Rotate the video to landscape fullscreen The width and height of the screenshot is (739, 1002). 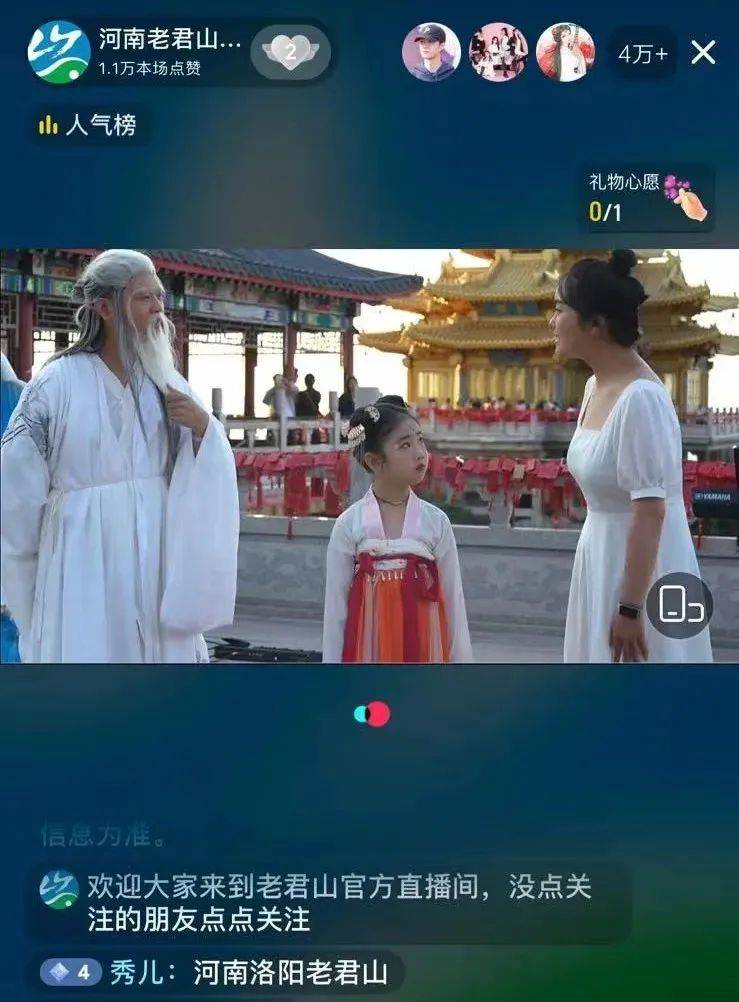click(x=679, y=605)
